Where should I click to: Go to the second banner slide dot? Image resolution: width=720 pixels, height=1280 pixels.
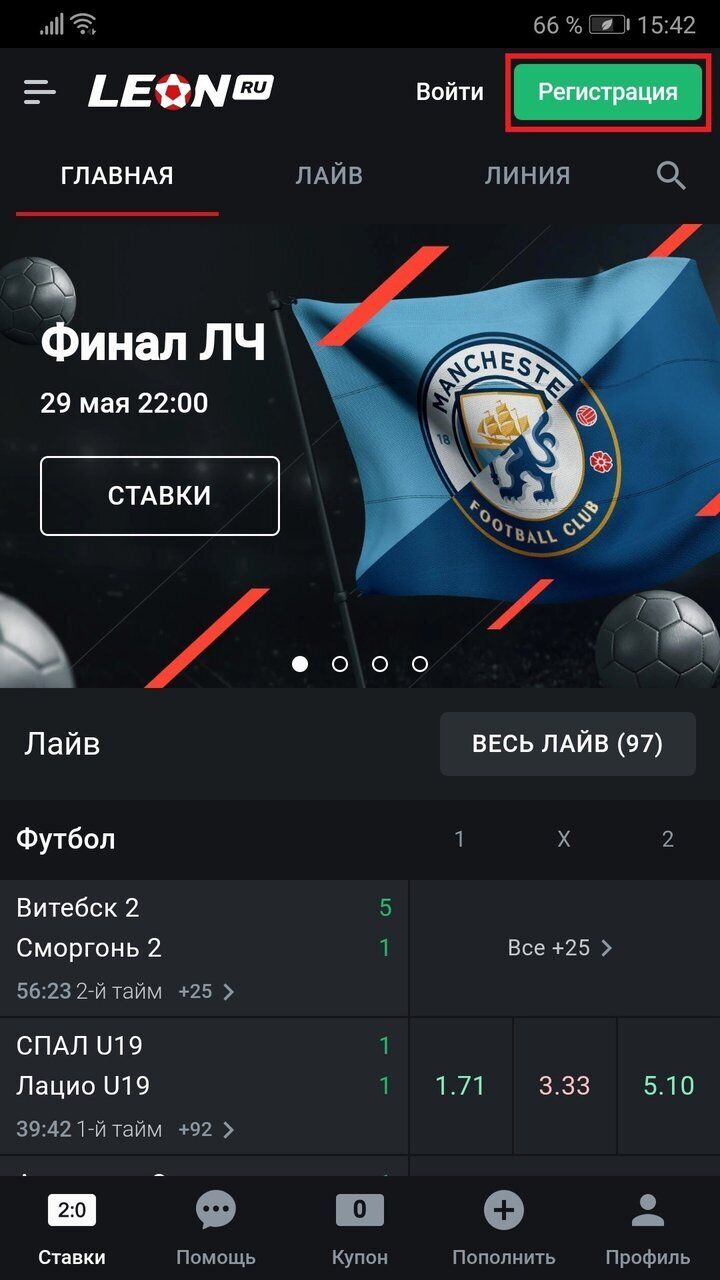(x=340, y=664)
